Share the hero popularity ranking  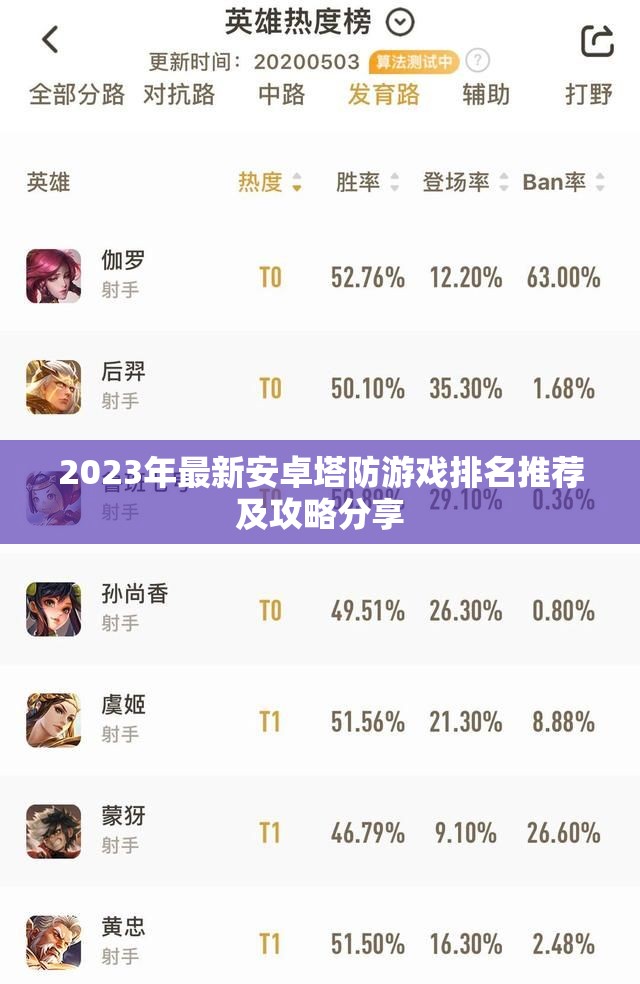coord(597,40)
